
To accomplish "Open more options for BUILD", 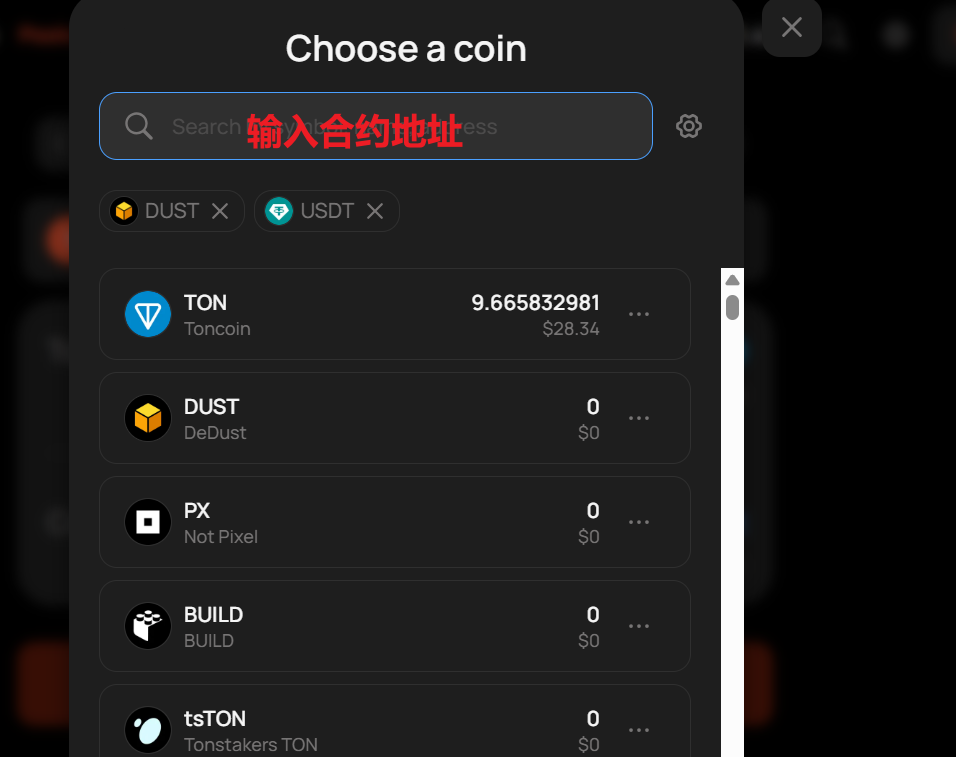I will 639,626.
